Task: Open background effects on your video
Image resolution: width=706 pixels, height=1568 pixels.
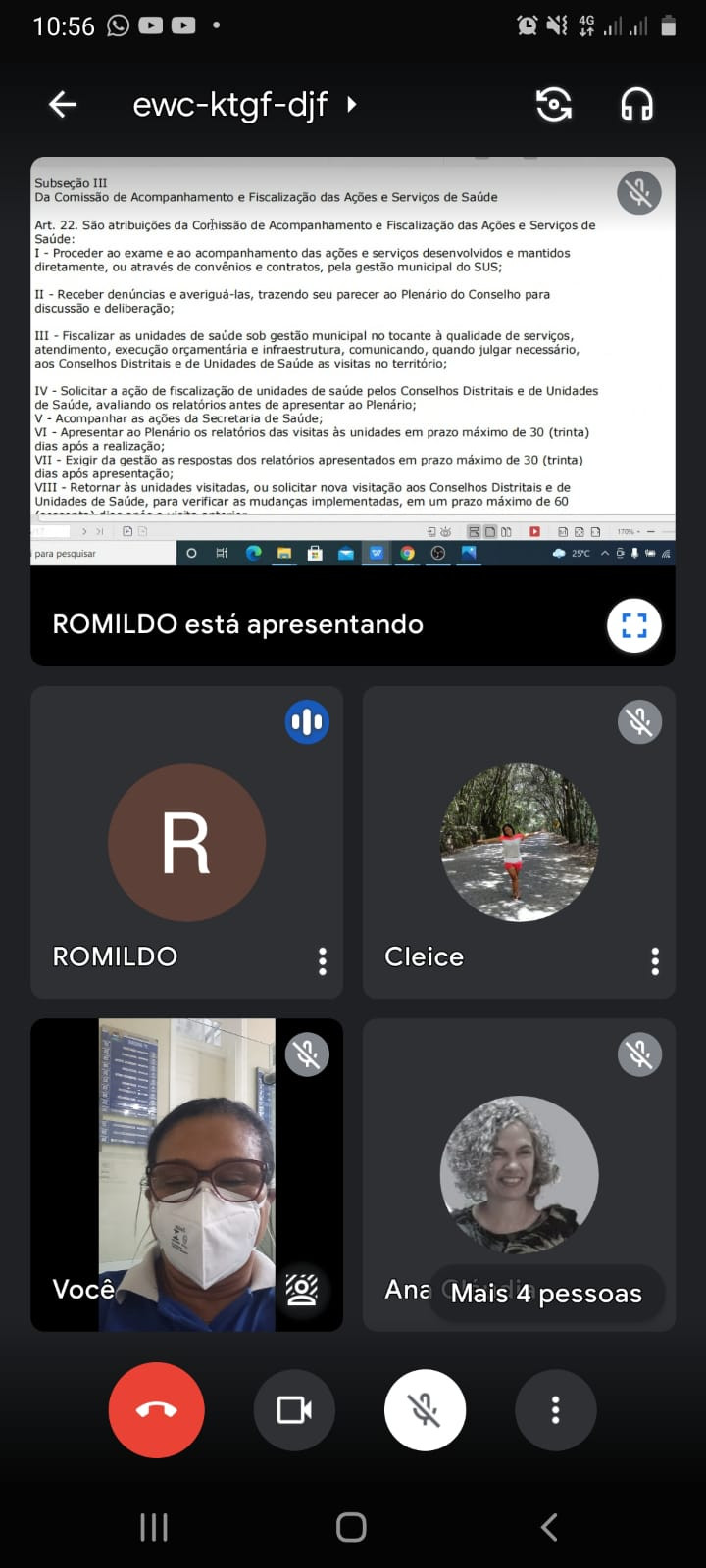Action: tap(301, 1290)
